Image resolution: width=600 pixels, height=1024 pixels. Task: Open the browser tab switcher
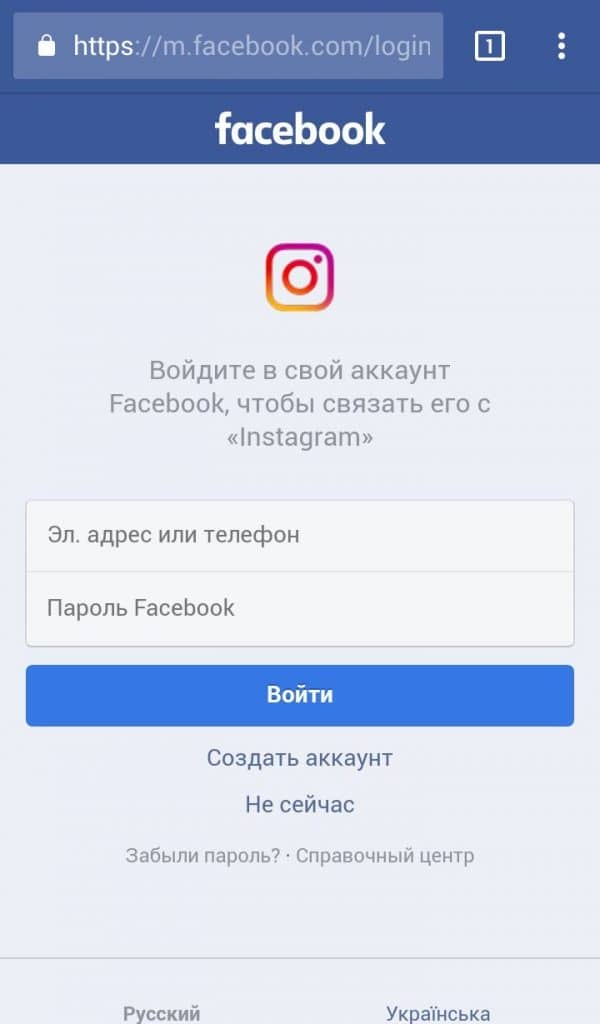tap(489, 46)
